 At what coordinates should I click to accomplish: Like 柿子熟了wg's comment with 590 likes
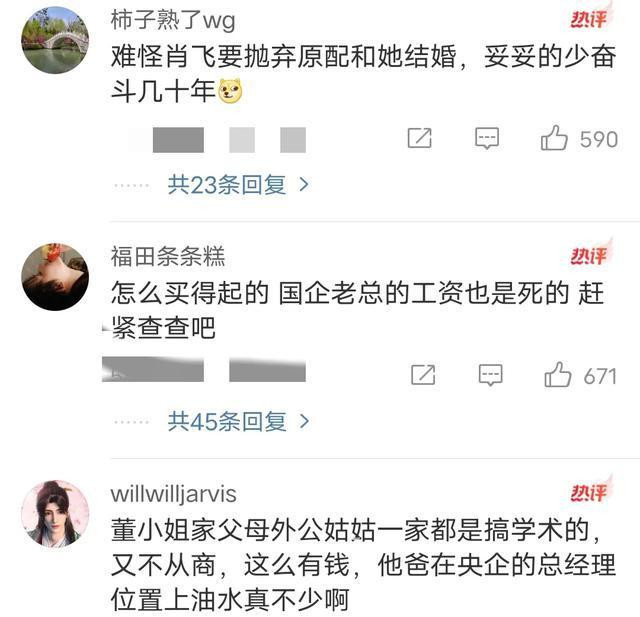coord(555,139)
